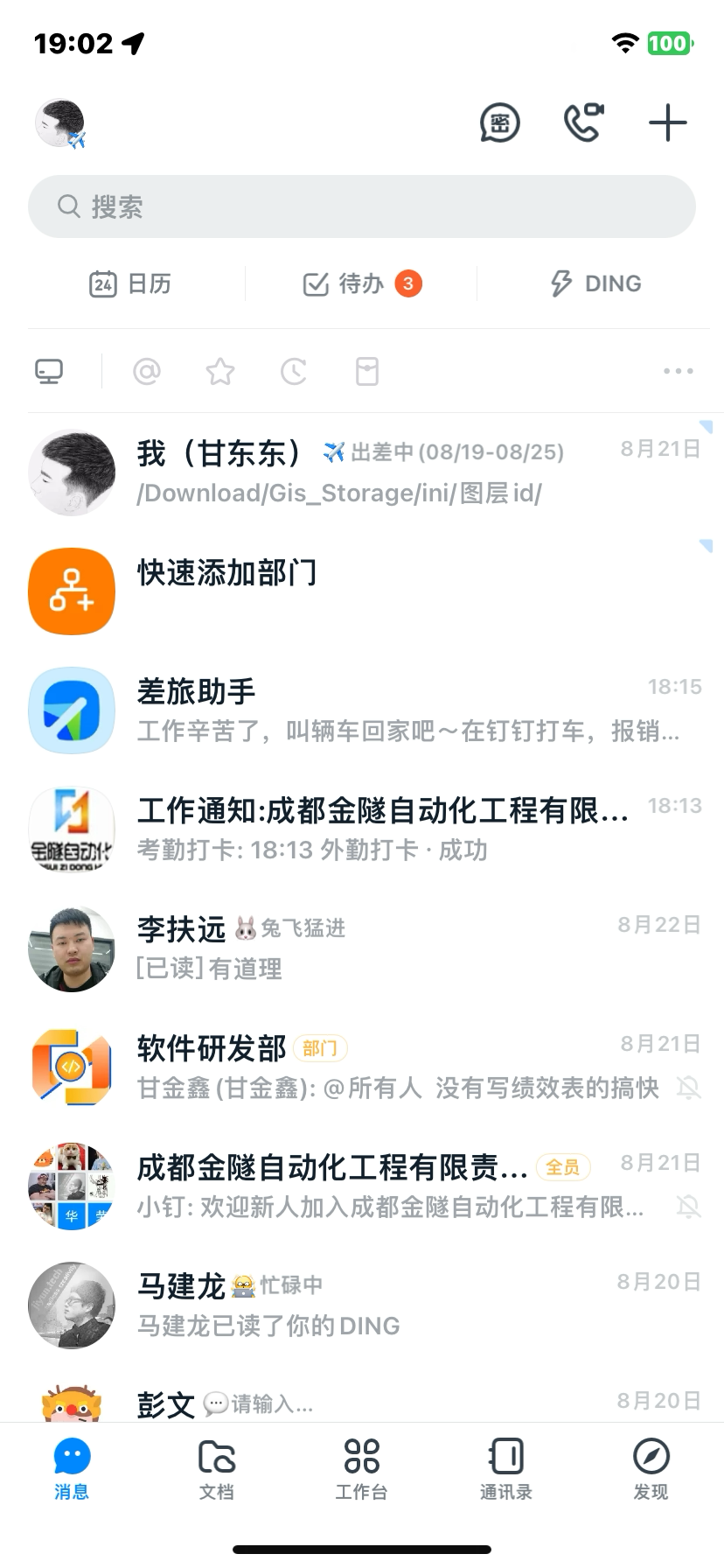Screen dimensions: 724x1568
Task: Tap the 搜索 search box
Action: pyautogui.click(x=362, y=206)
